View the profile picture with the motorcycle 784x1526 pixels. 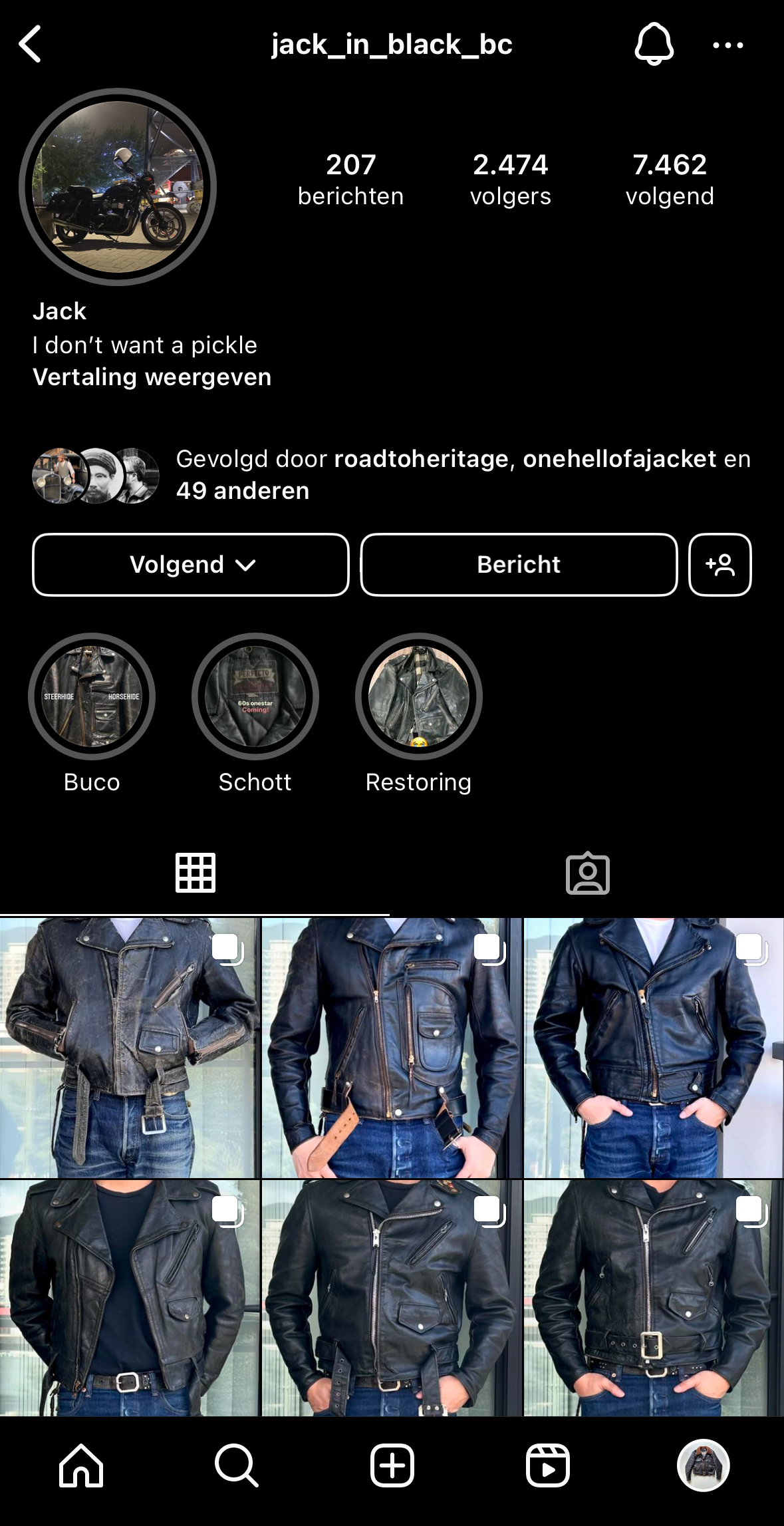[x=118, y=187]
